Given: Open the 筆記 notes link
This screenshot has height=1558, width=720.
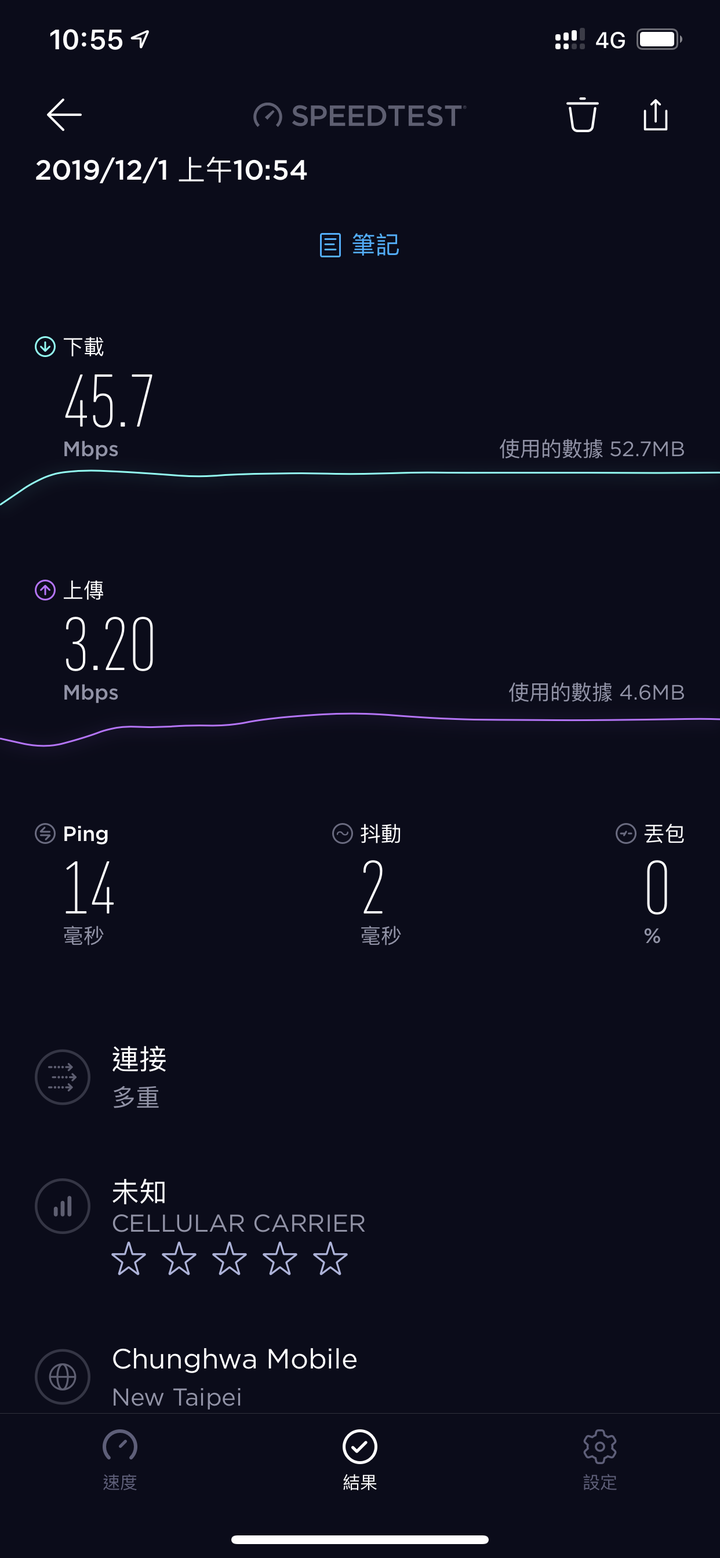Looking at the screenshot, I should click(360, 245).
